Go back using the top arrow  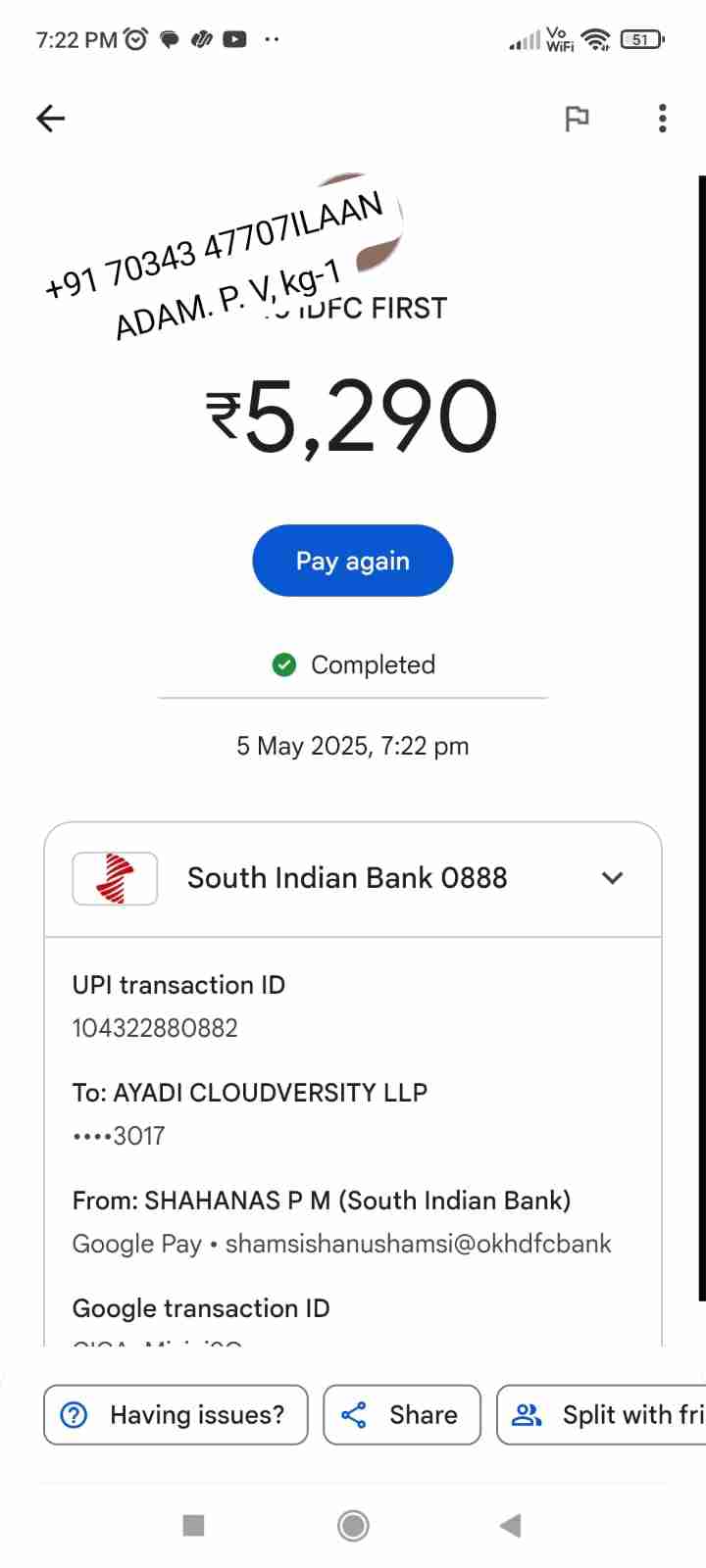50,119
